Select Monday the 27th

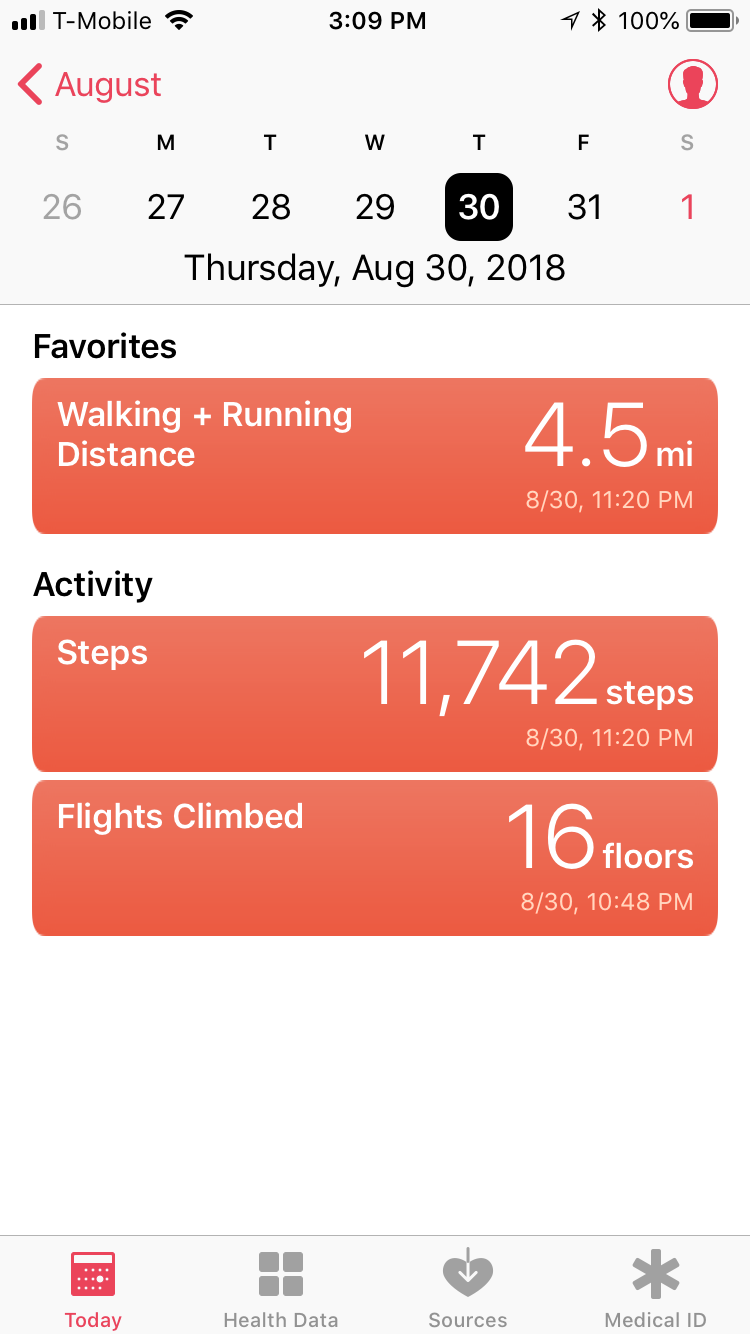pos(166,207)
